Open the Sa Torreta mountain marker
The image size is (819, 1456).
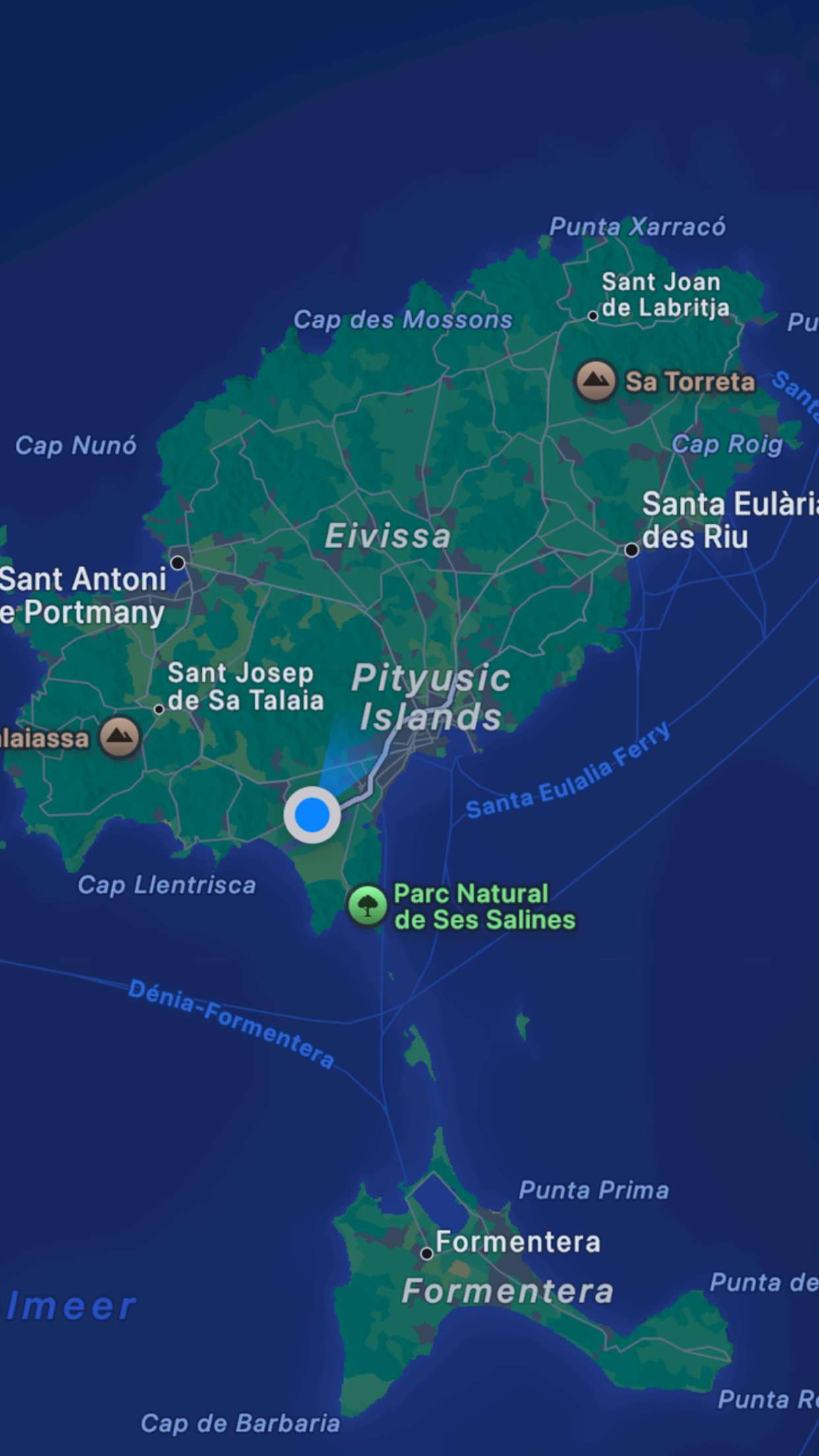pos(595,380)
